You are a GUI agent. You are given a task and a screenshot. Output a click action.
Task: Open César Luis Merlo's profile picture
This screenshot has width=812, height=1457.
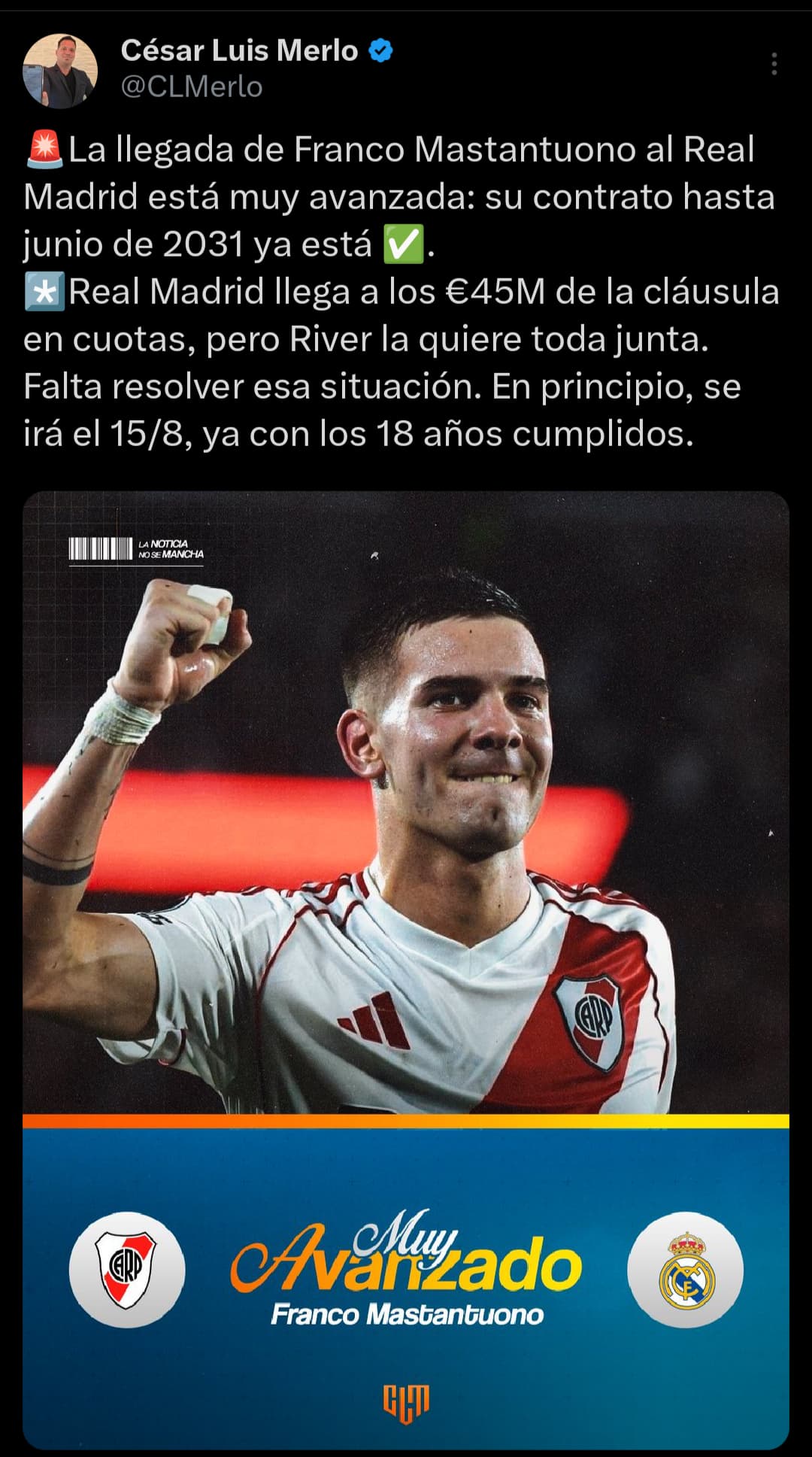pos(60,71)
